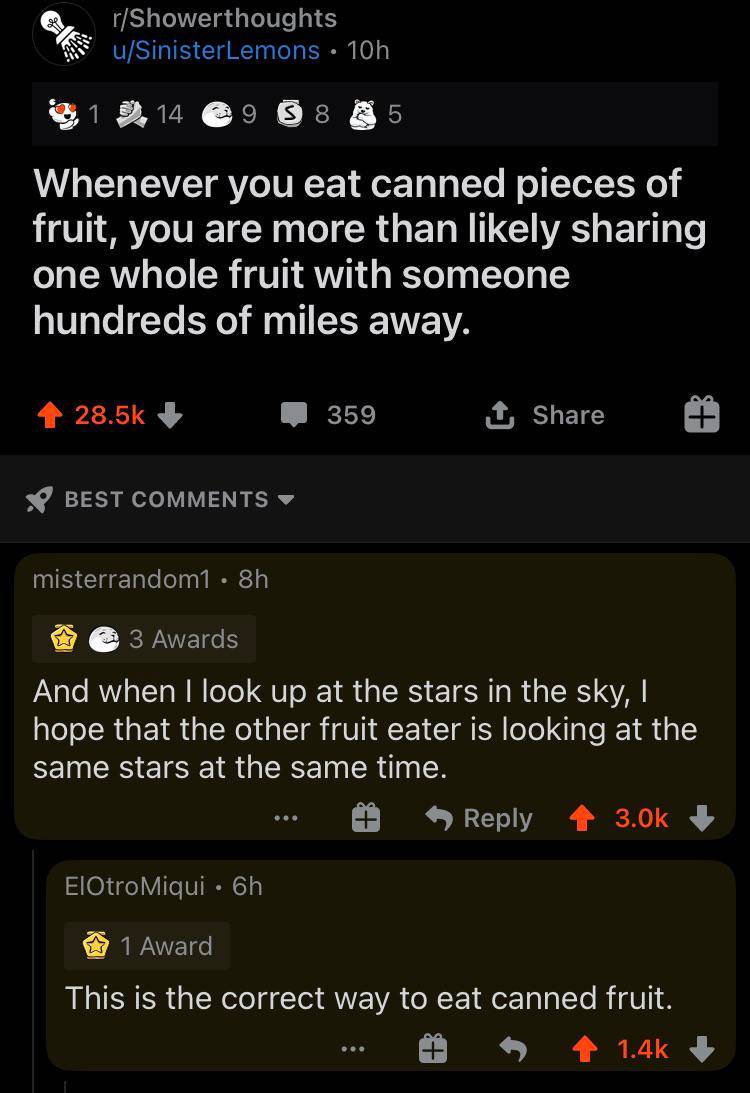Open the overflow menu on misterrandom1's comment
The image size is (750, 1093).
tap(287, 818)
